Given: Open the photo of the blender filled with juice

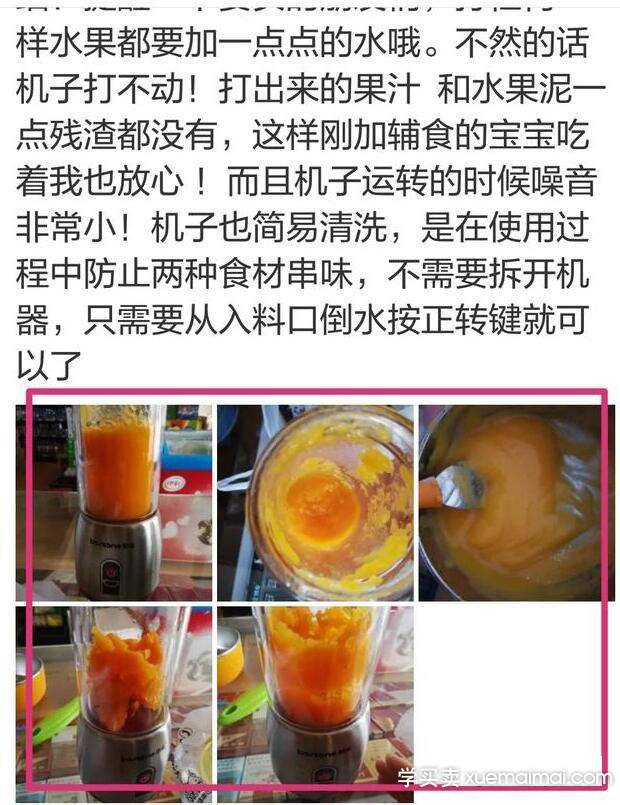Looking at the screenshot, I should point(113,502).
